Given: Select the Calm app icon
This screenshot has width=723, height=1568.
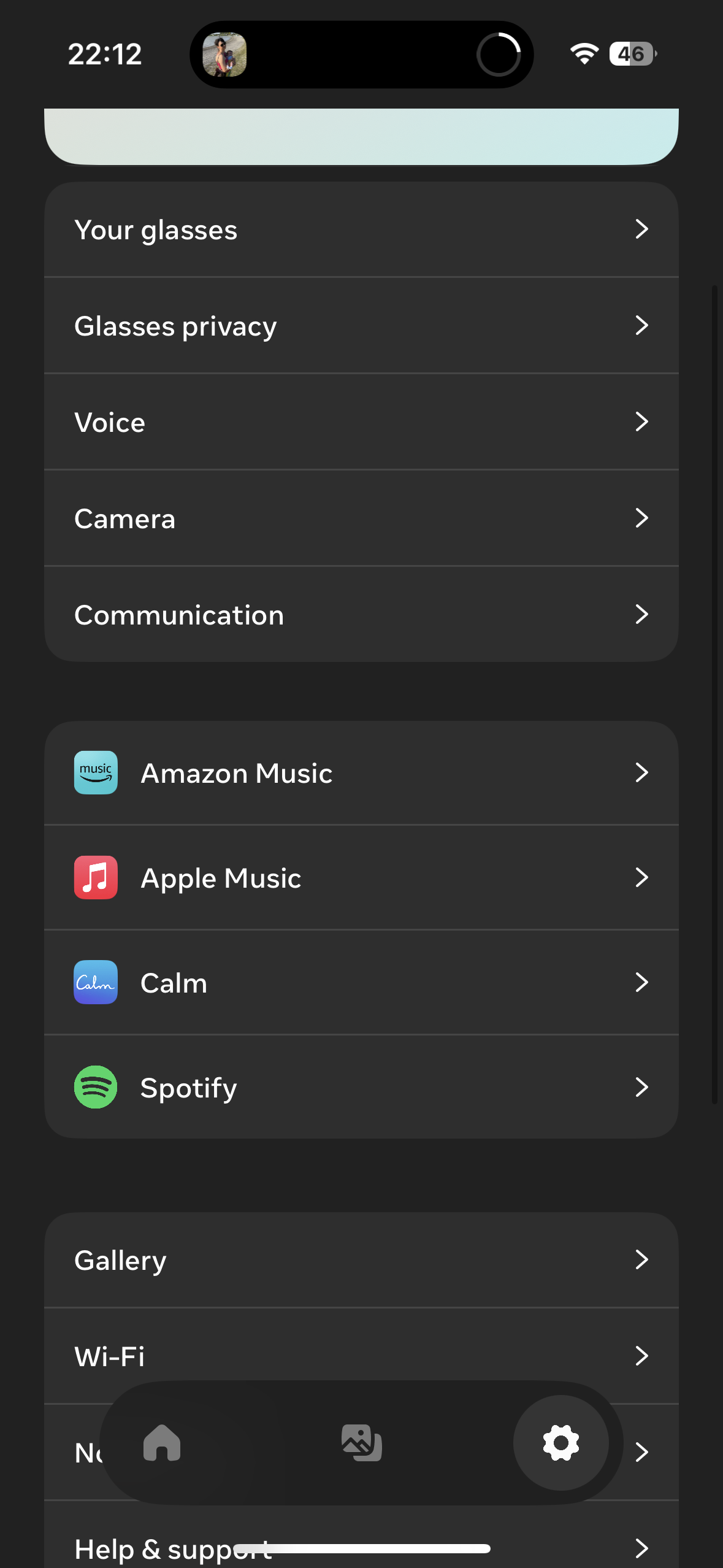Looking at the screenshot, I should [x=96, y=982].
